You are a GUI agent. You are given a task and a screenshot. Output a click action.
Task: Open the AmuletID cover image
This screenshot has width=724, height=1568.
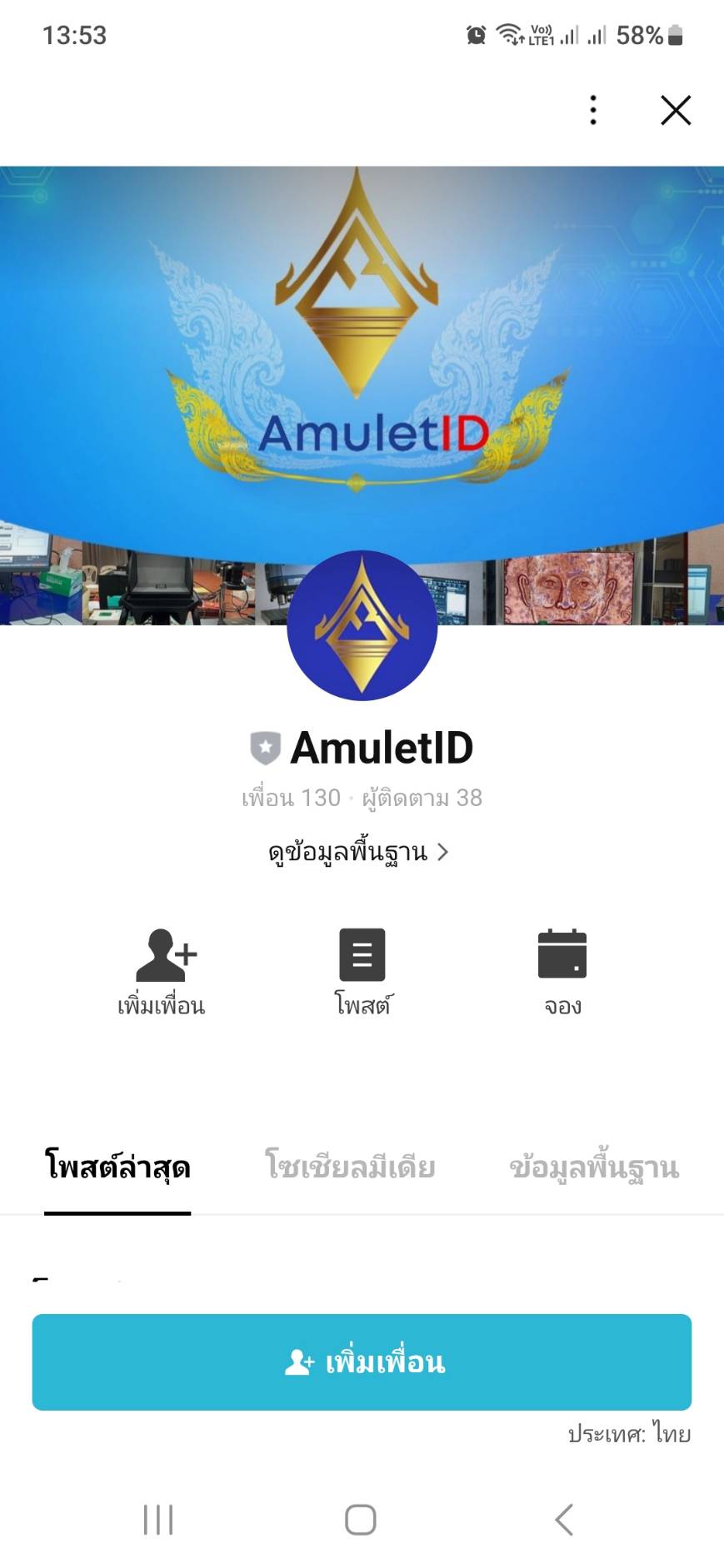click(x=362, y=350)
